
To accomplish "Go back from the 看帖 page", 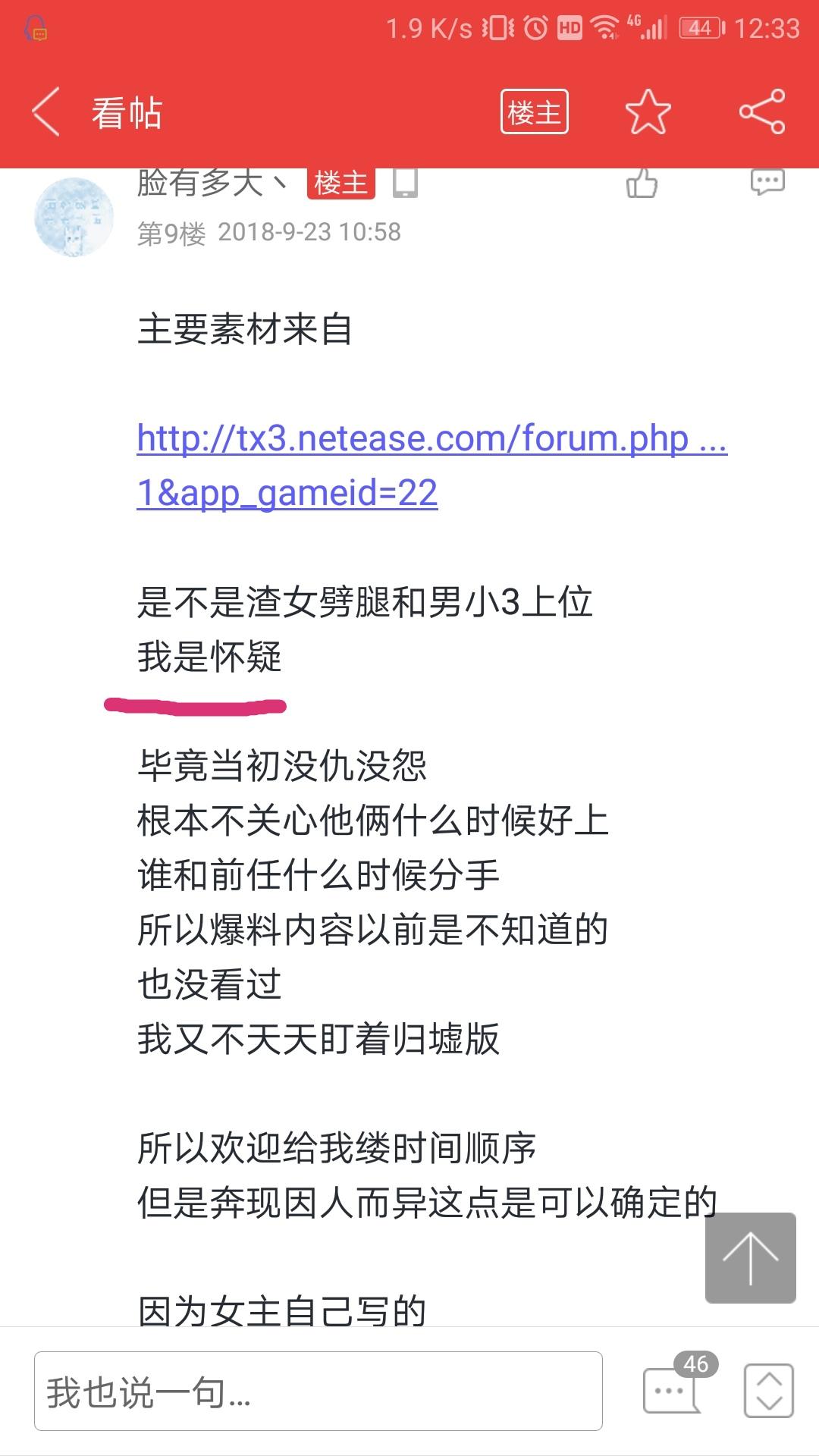I will pos(46,111).
